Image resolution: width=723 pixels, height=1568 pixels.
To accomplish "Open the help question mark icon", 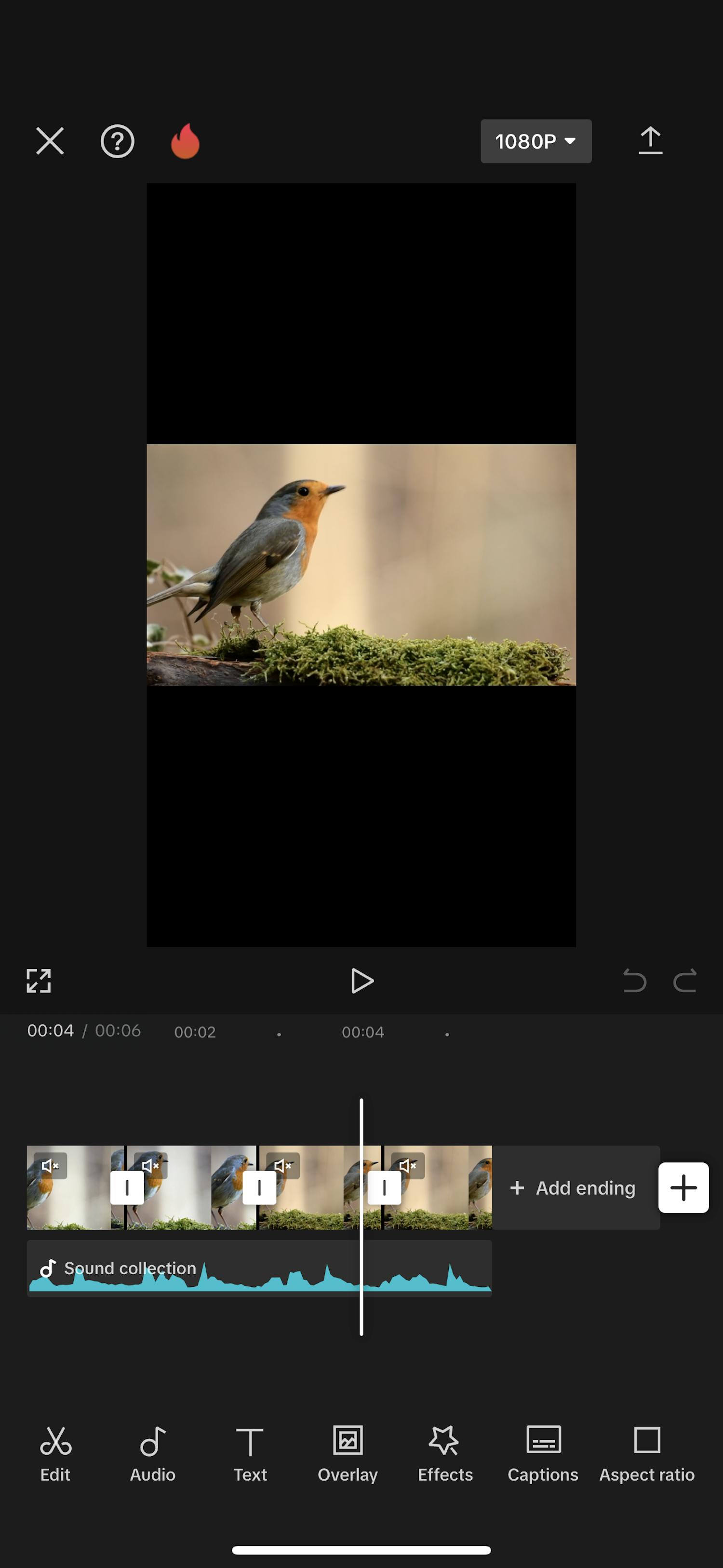I will point(117,141).
